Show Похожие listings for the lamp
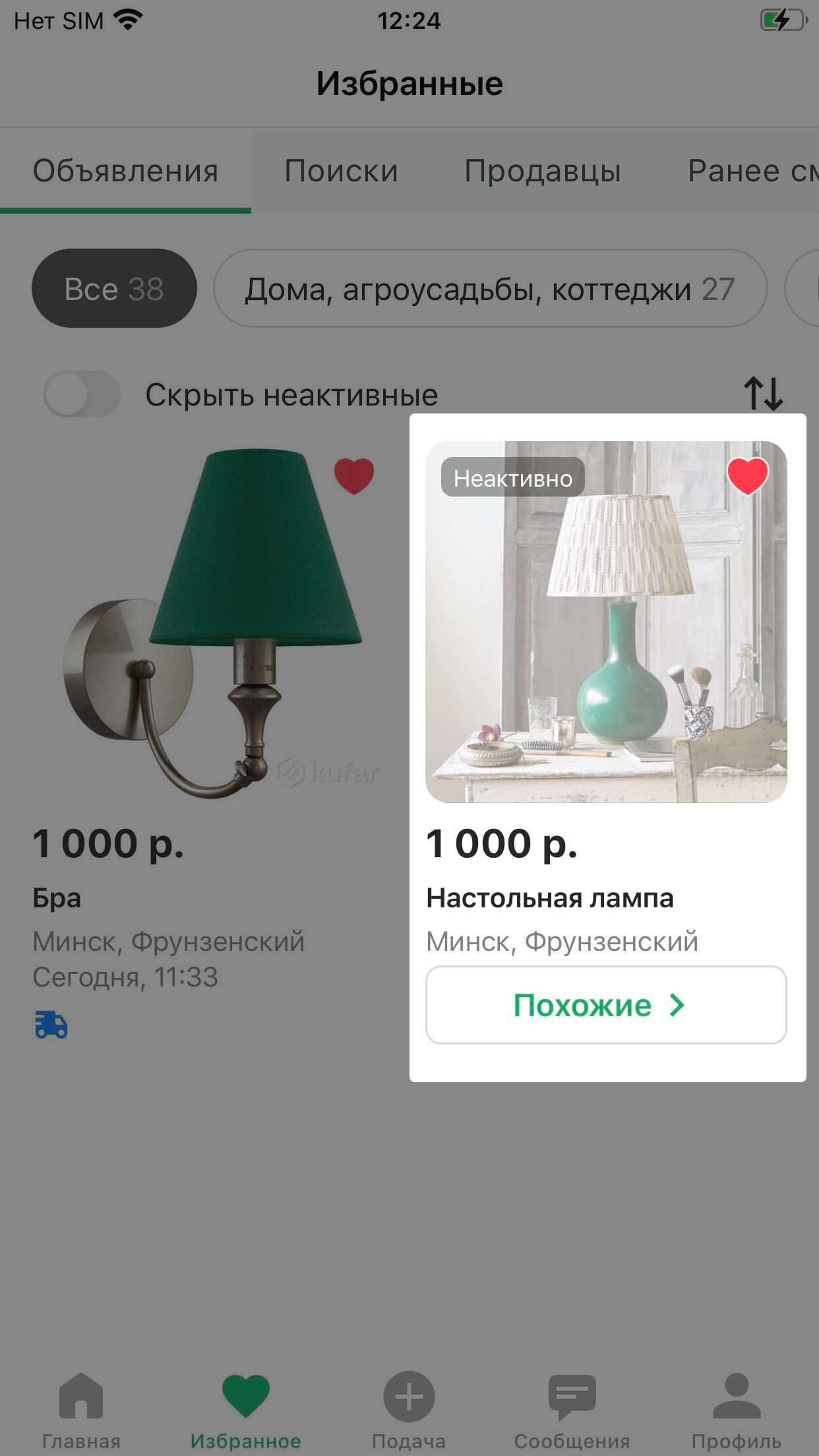The height and width of the screenshot is (1456, 819). pyautogui.click(x=605, y=1005)
